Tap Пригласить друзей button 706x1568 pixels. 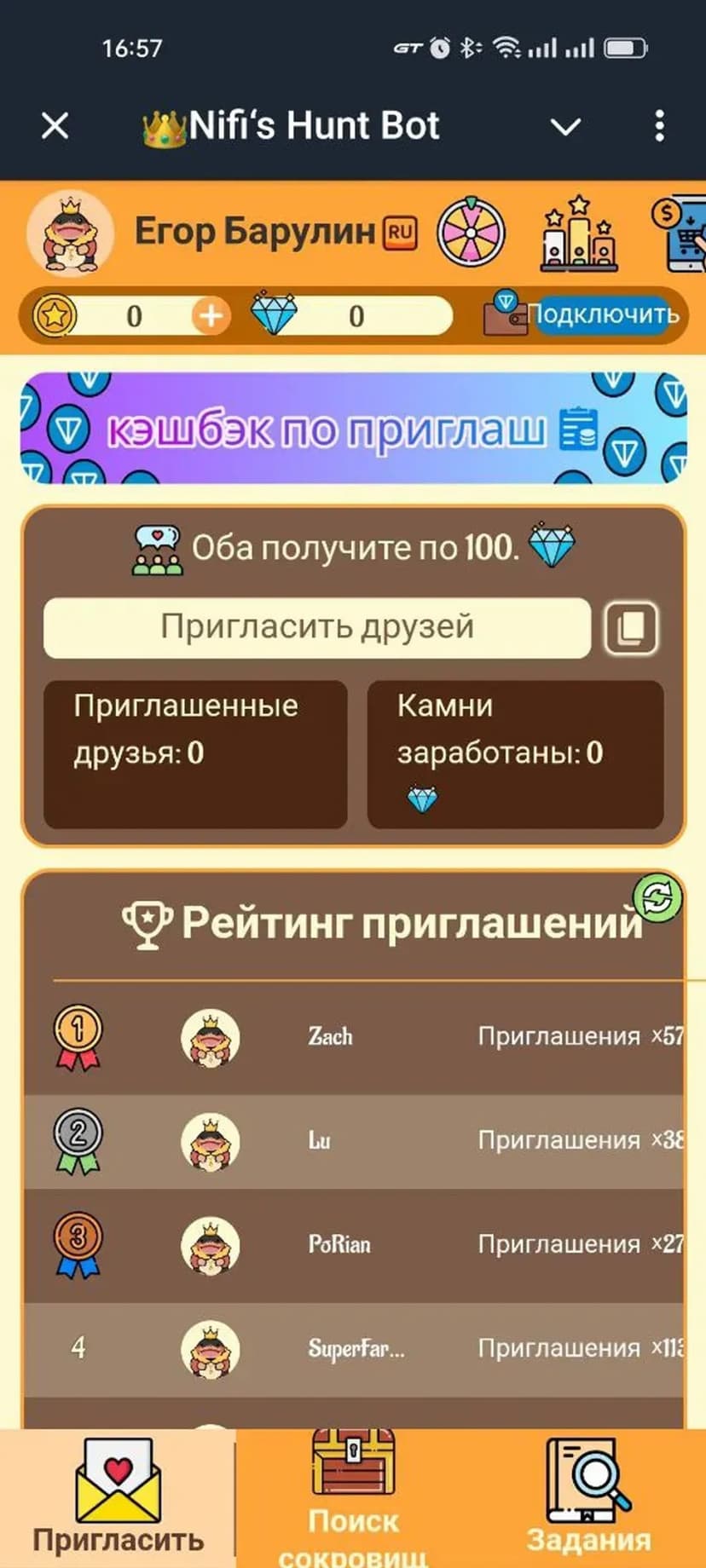pos(317,627)
